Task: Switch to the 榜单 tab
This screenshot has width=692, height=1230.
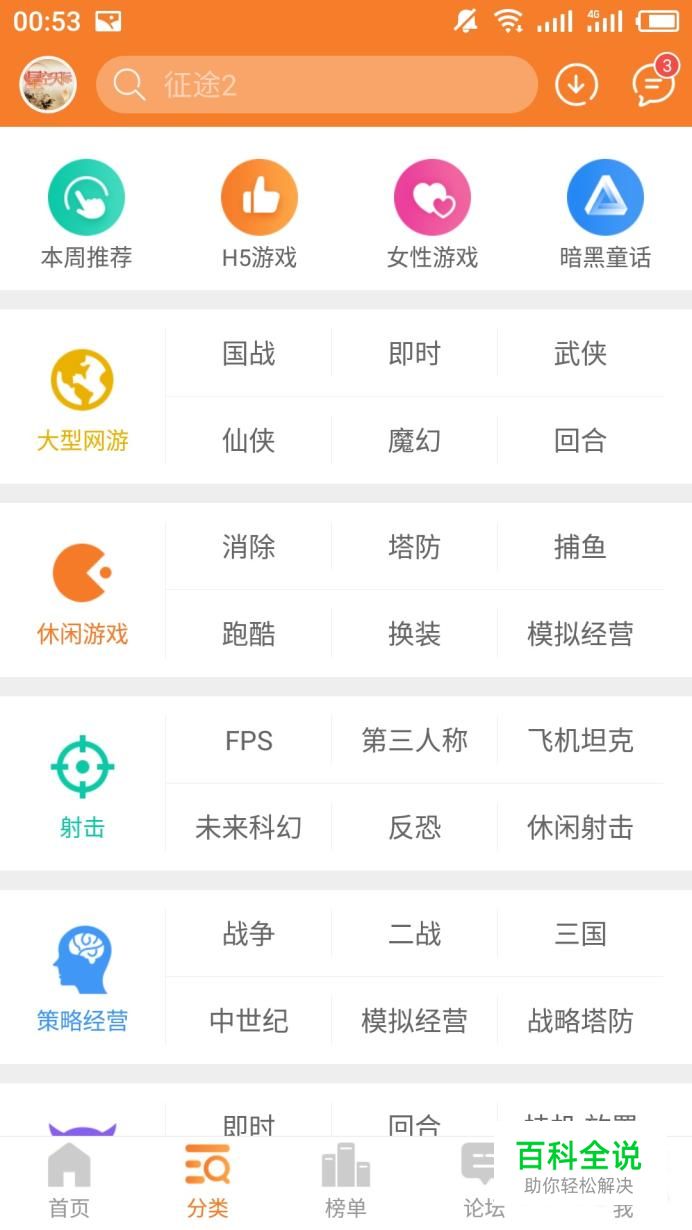Action: tap(345, 1181)
